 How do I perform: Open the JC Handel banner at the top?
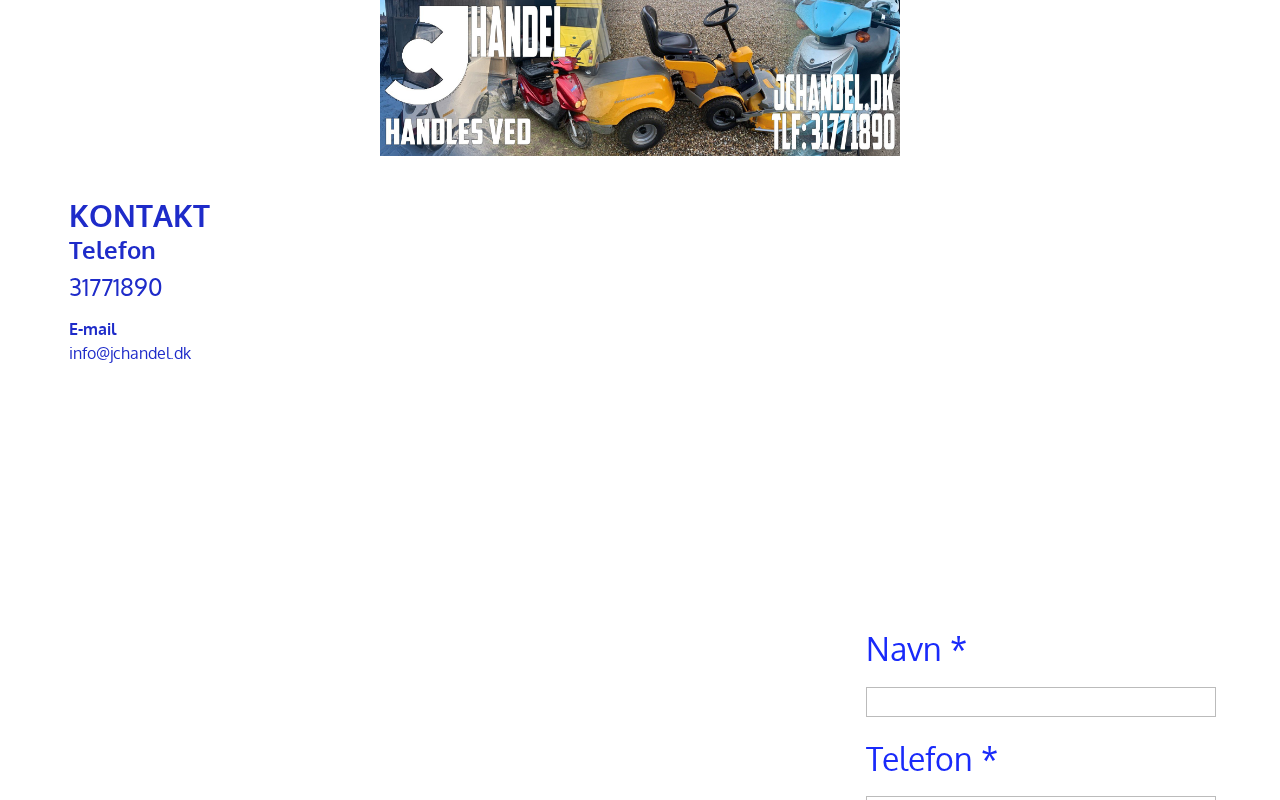coord(639,78)
